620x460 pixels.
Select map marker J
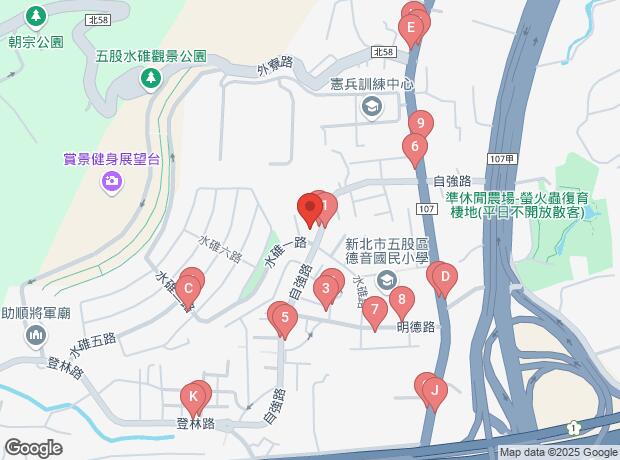pyautogui.click(x=434, y=391)
